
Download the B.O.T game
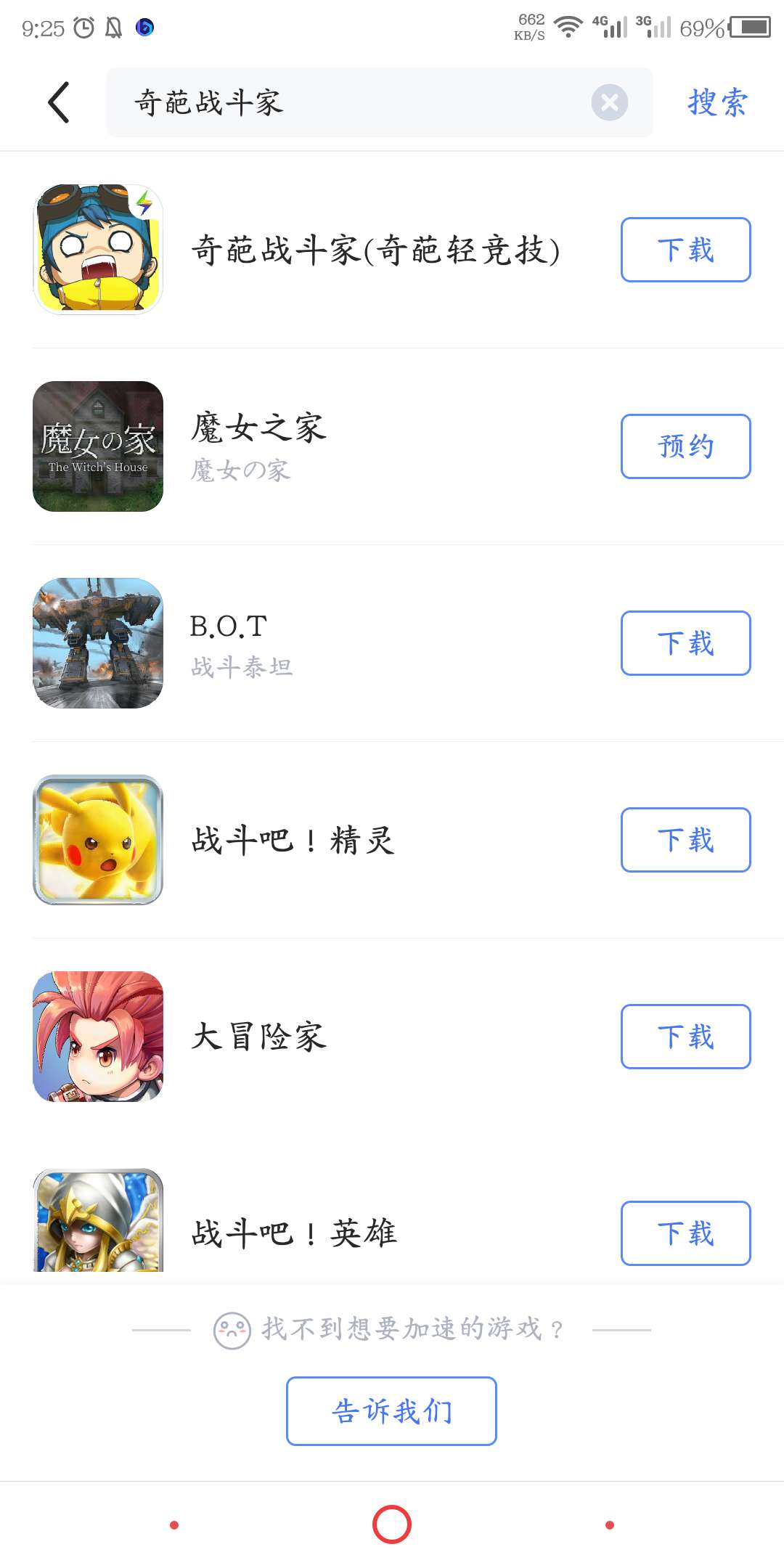coord(685,643)
